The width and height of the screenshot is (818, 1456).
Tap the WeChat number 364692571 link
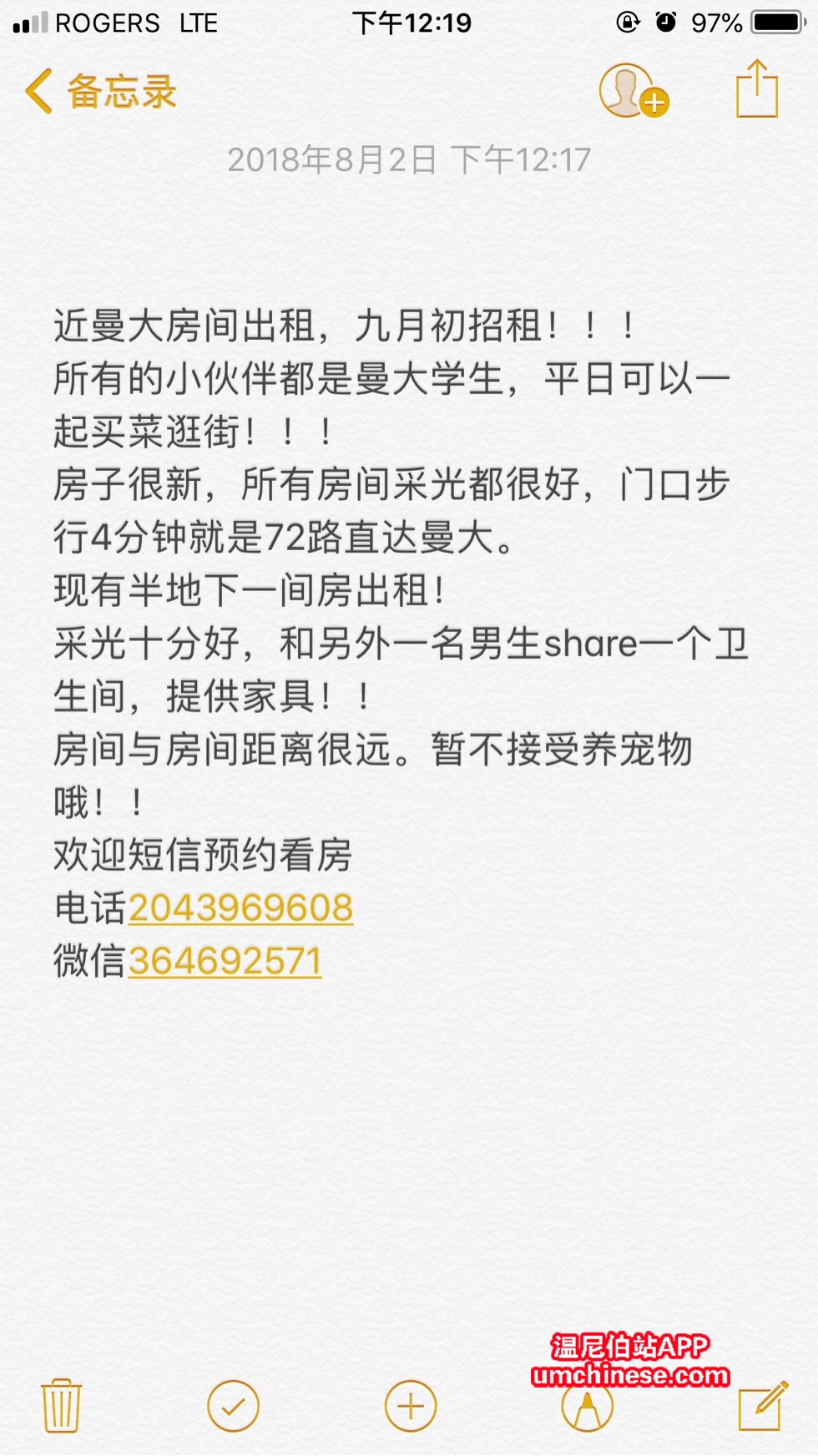pyautogui.click(x=225, y=961)
